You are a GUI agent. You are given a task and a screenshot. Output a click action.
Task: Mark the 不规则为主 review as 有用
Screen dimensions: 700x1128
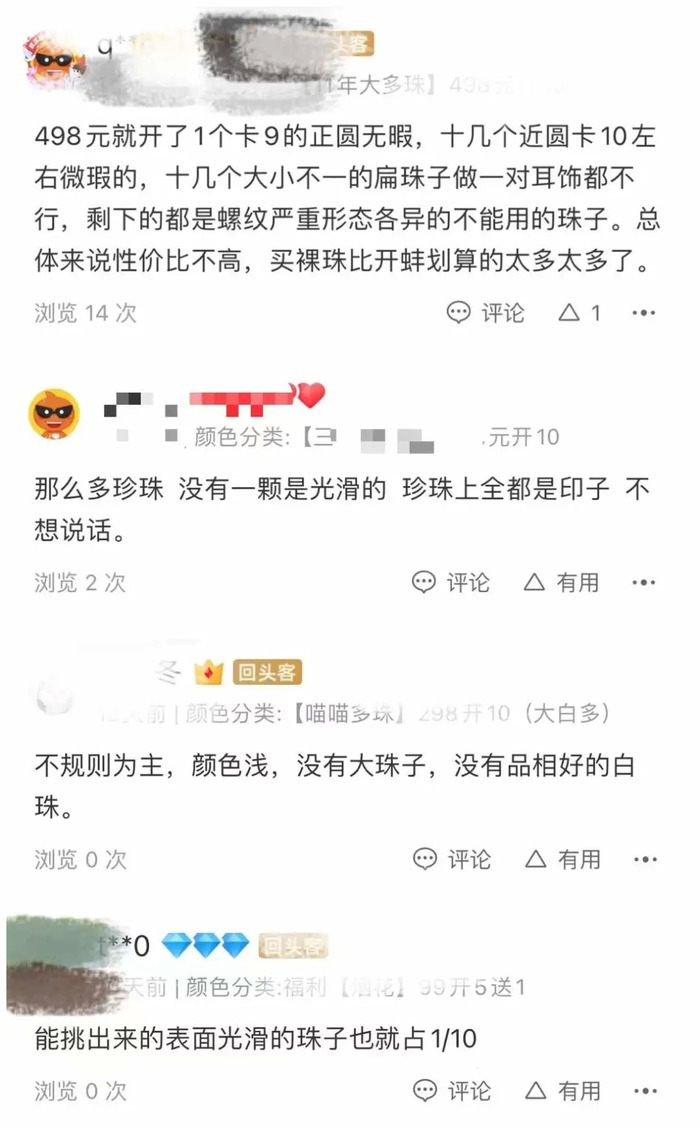click(x=562, y=859)
